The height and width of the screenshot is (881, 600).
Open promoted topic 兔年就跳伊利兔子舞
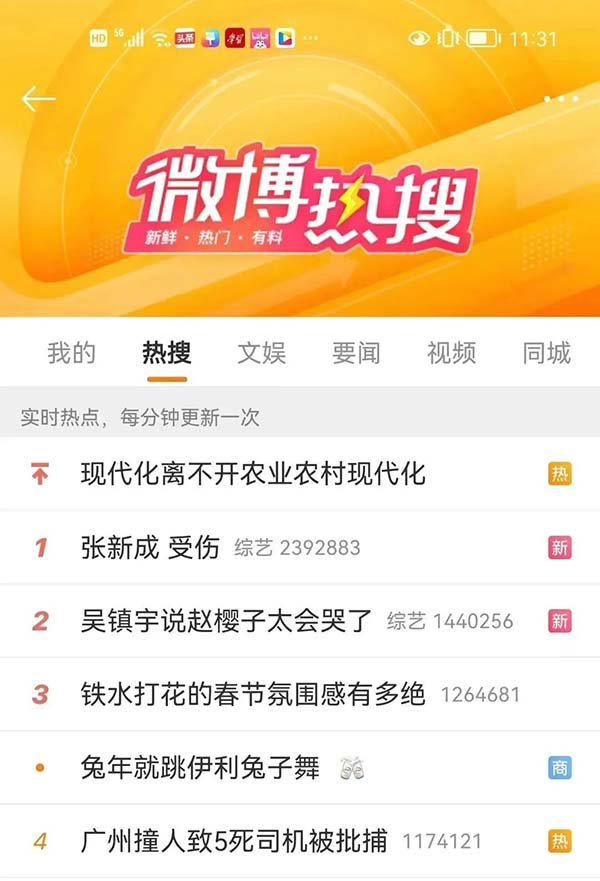(x=200, y=767)
